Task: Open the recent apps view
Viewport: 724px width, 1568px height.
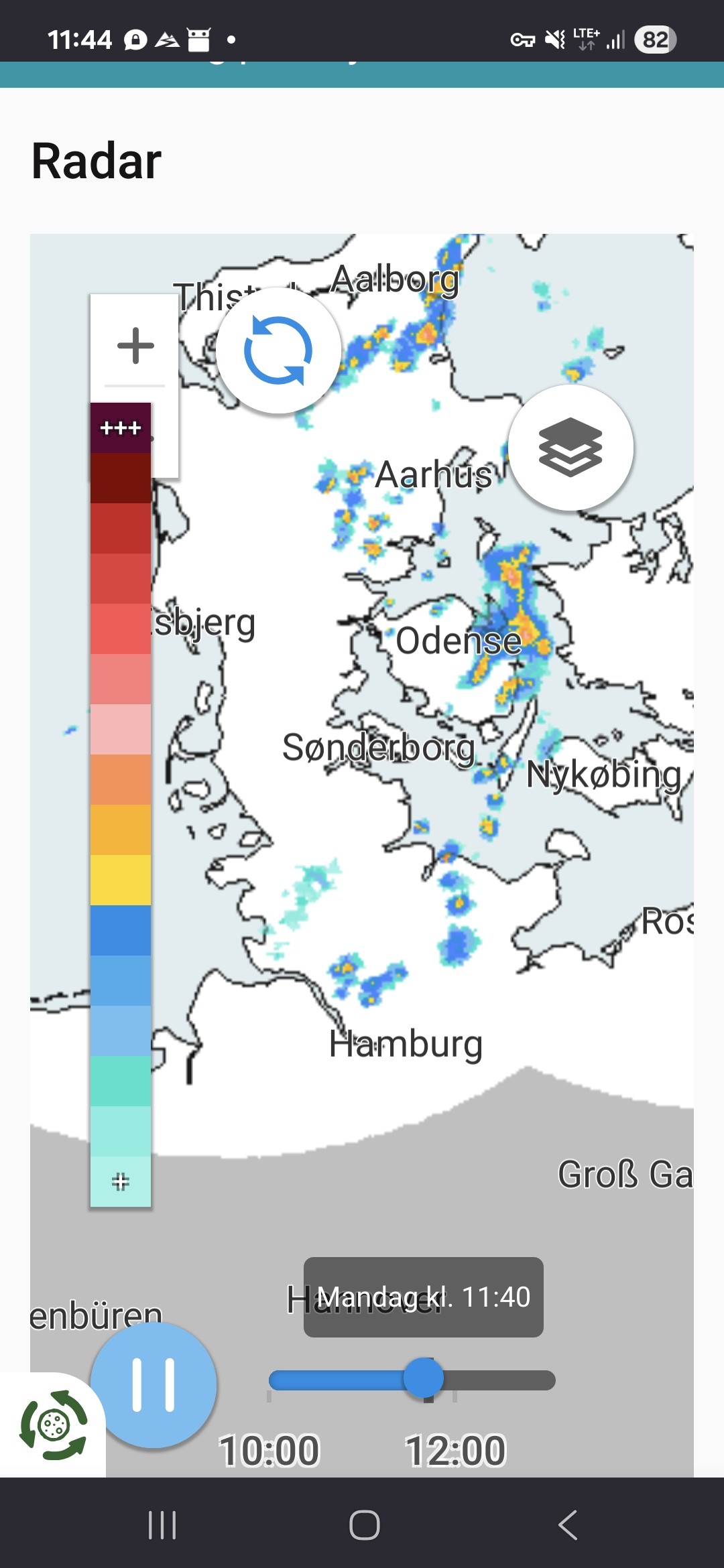Action: point(162,1525)
